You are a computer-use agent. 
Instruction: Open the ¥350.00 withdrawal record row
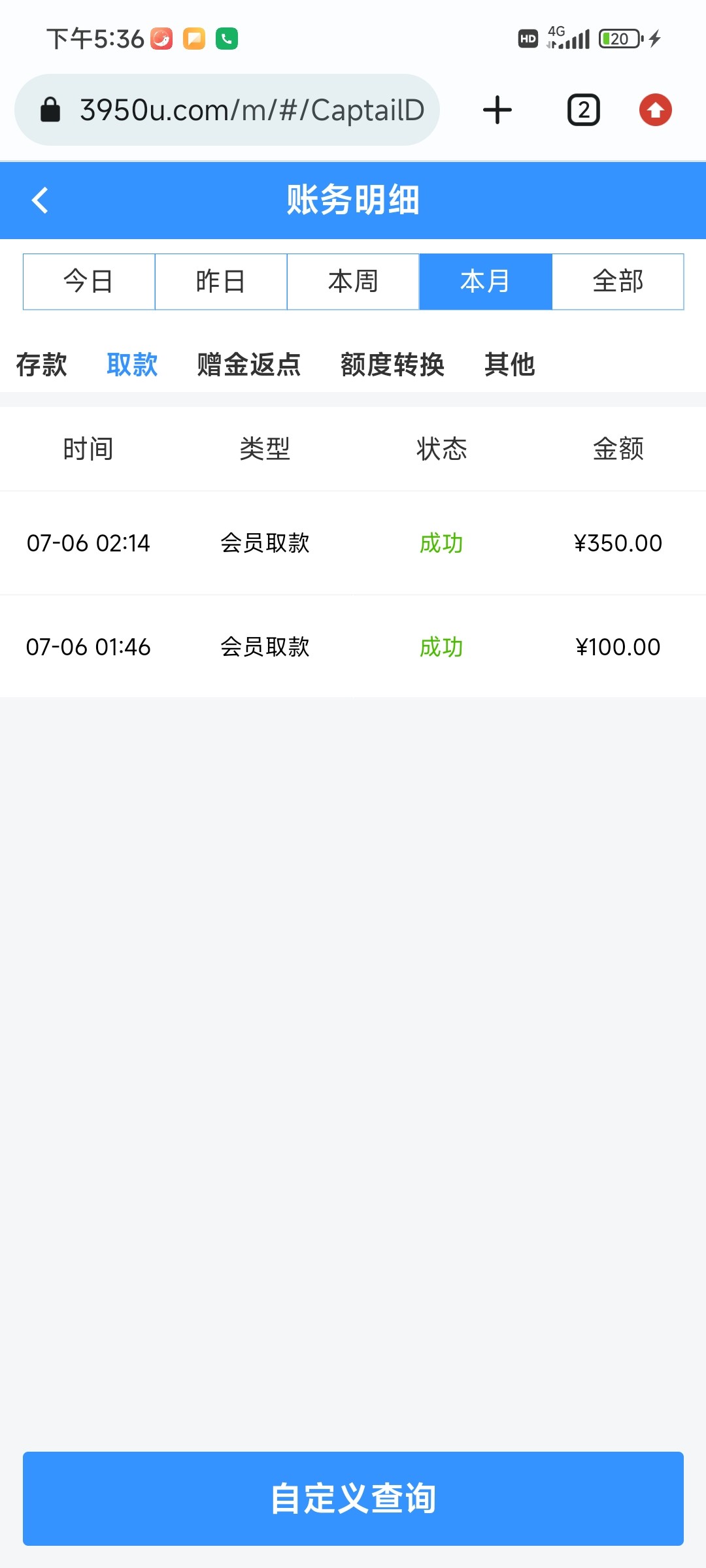pos(353,543)
